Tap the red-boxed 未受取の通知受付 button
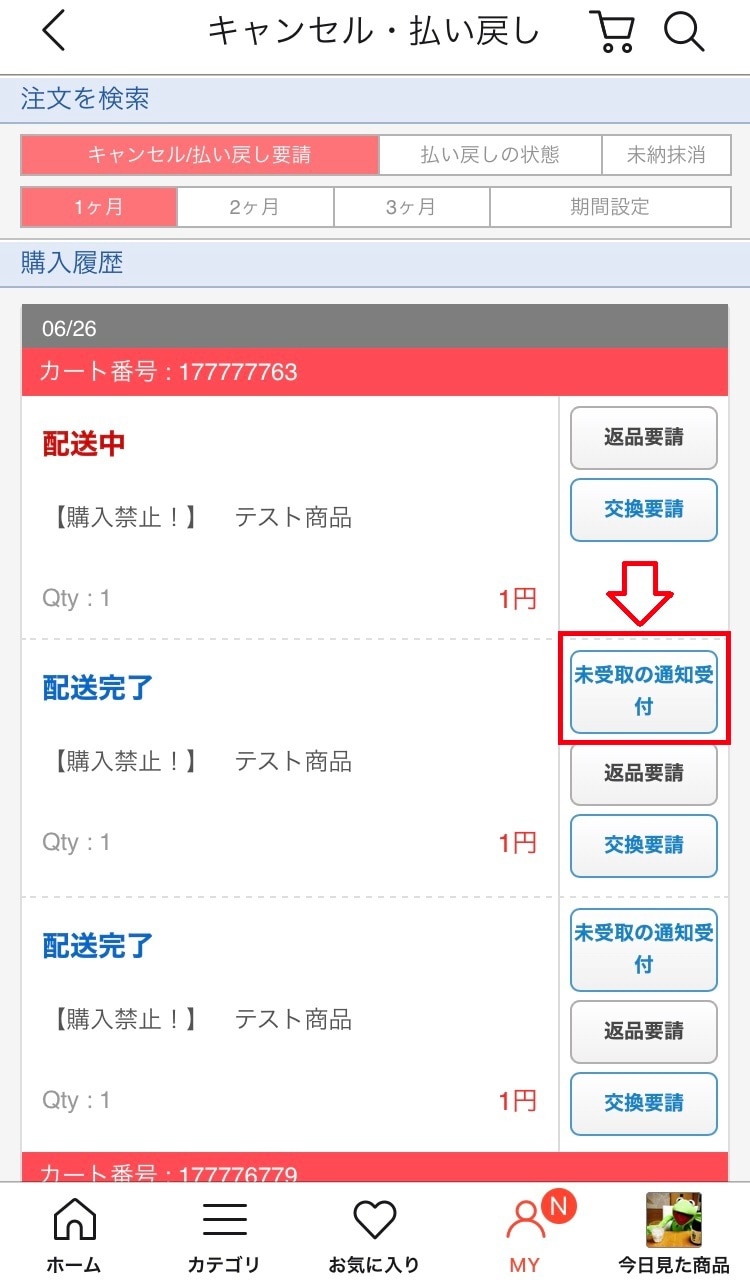 coord(643,690)
